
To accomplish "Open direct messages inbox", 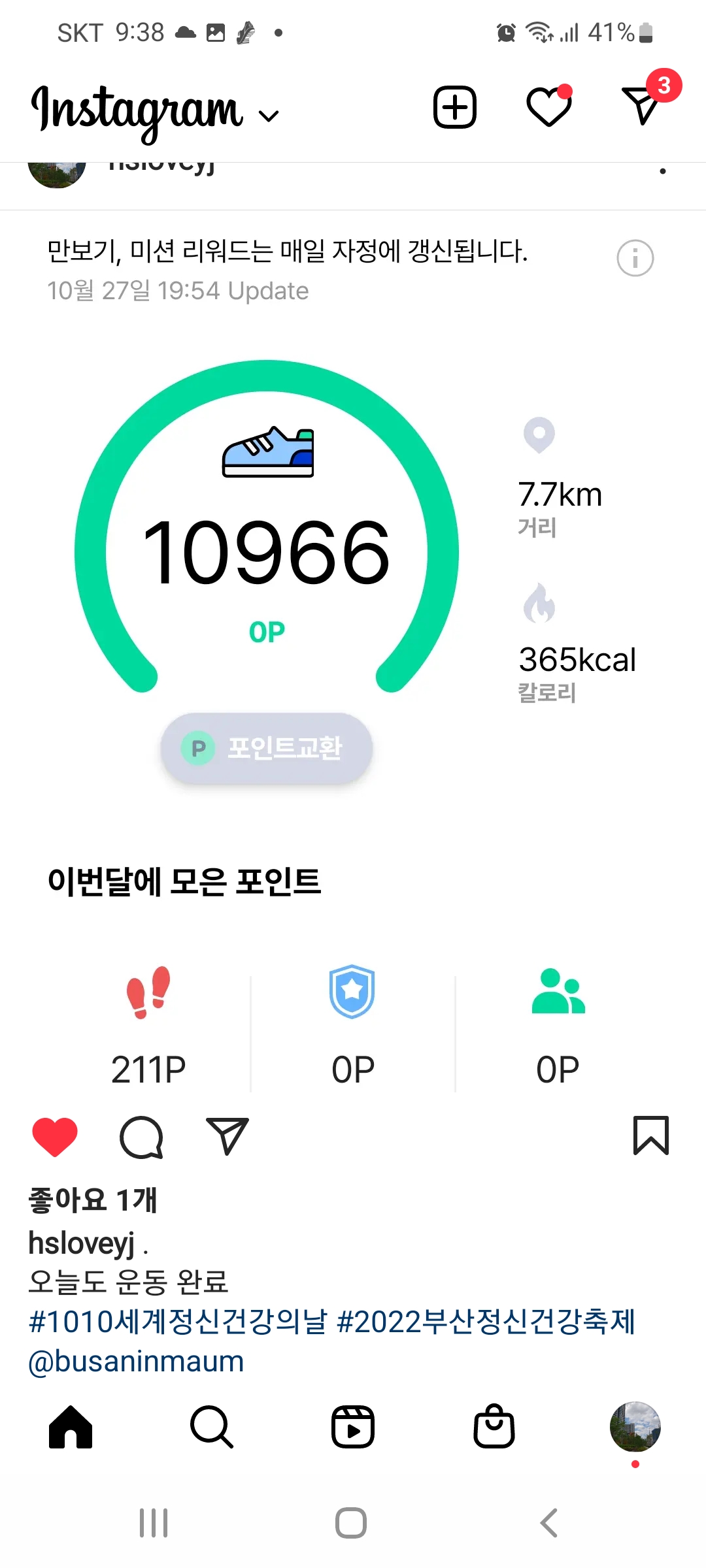I will tap(643, 106).
